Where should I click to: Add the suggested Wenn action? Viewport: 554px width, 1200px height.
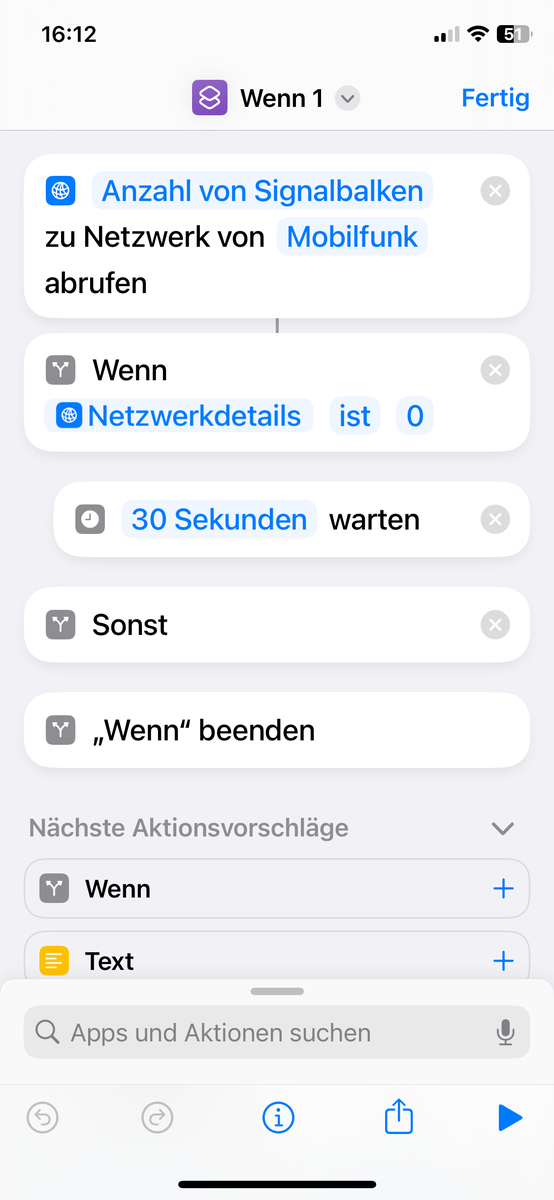[503, 888]
